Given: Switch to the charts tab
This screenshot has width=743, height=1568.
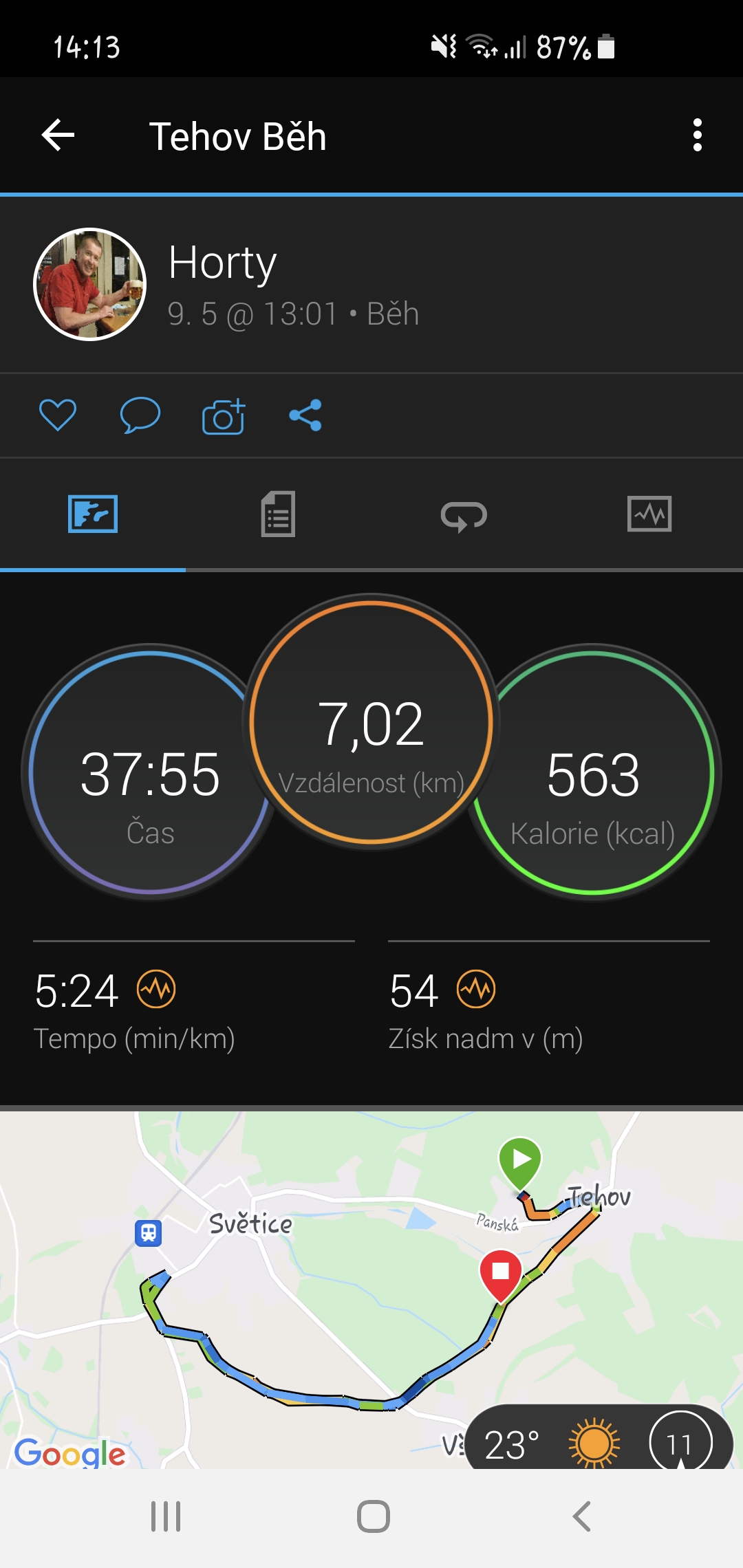Looking at the screenshot, I should click(x=649, y=514).
